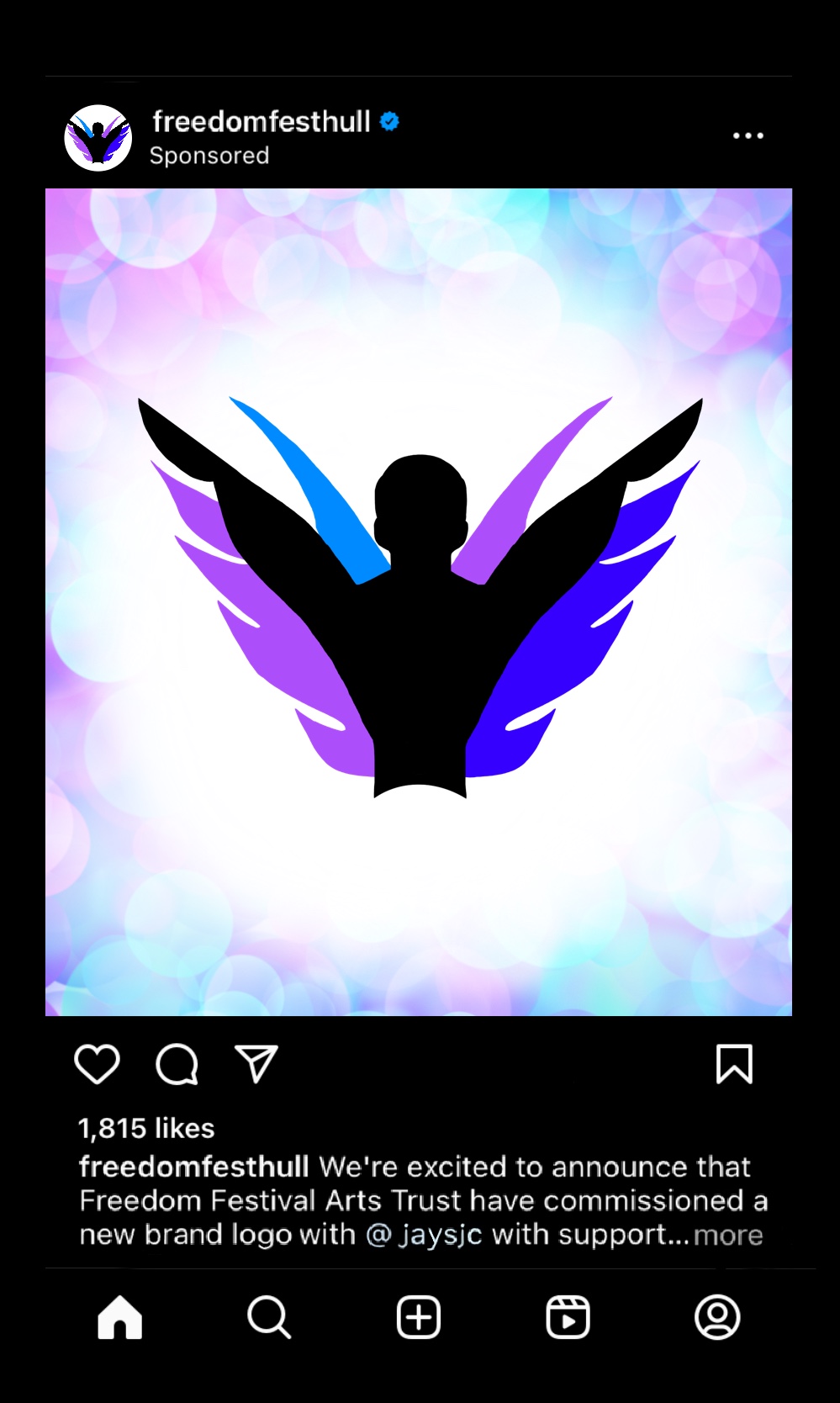Share the post via paper plane icon
Viewport: 840px width, 1403px height.
[256, 1064]
